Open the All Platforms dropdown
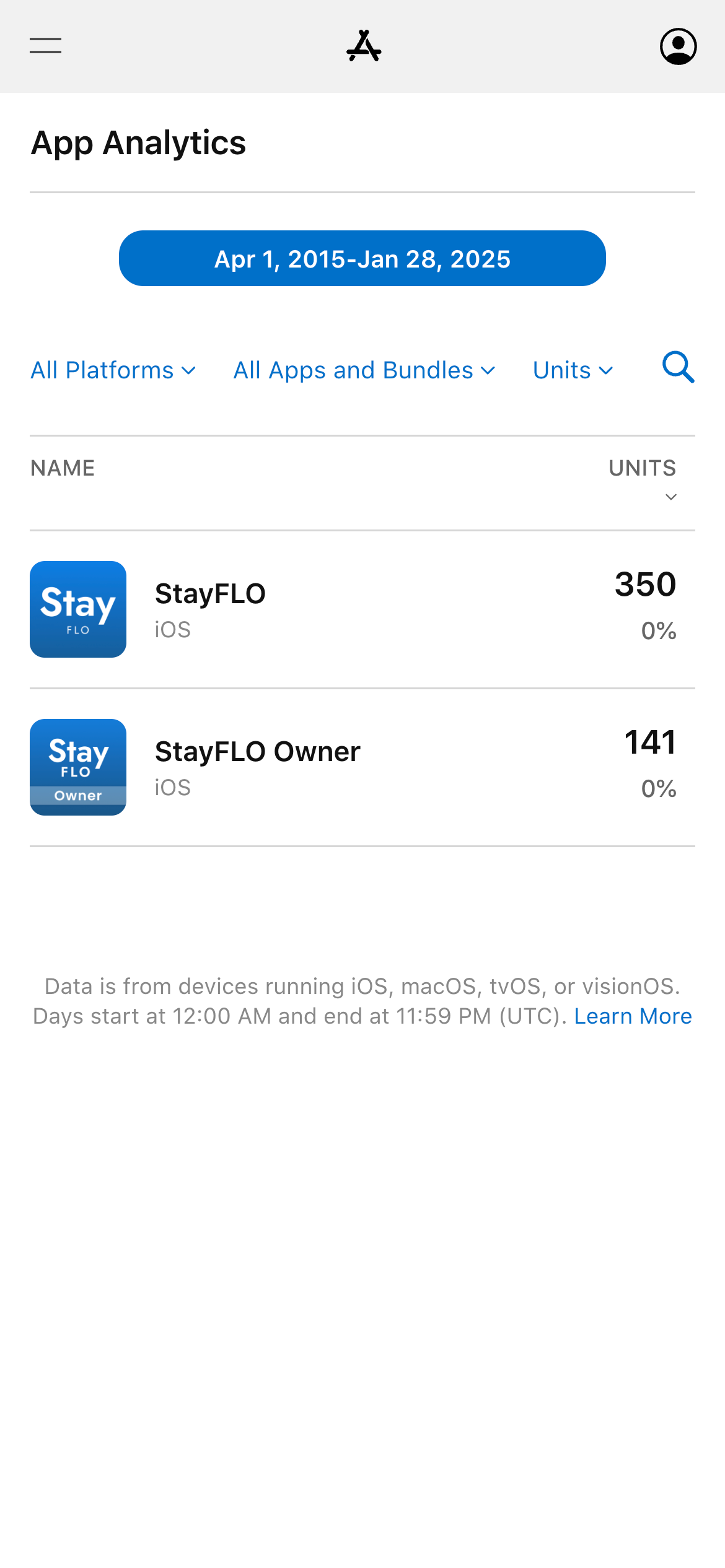The image size is (725, 1568). click(113, 370)
